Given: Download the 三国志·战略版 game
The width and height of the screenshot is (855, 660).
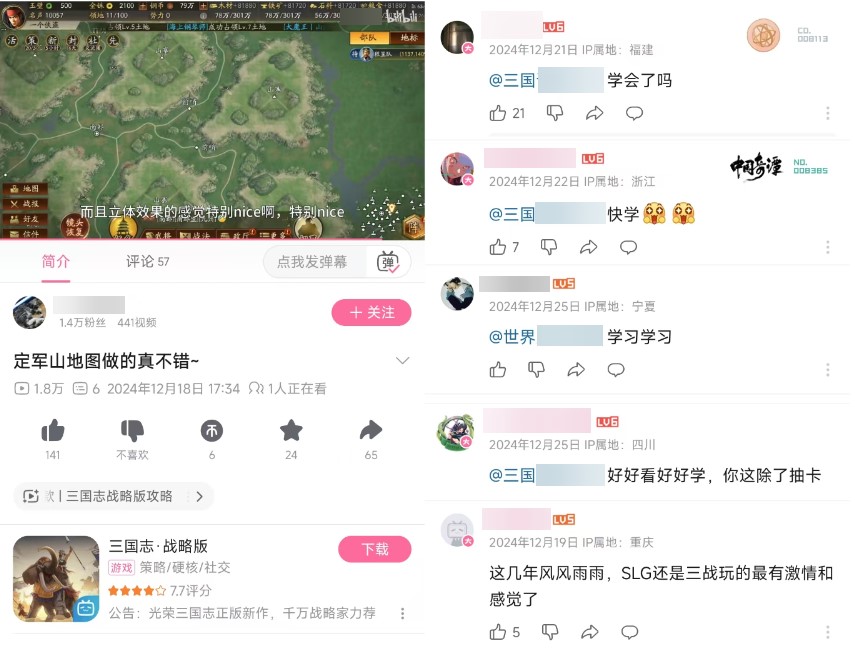Looking at the screenshot, I should [x=375, y=549].
